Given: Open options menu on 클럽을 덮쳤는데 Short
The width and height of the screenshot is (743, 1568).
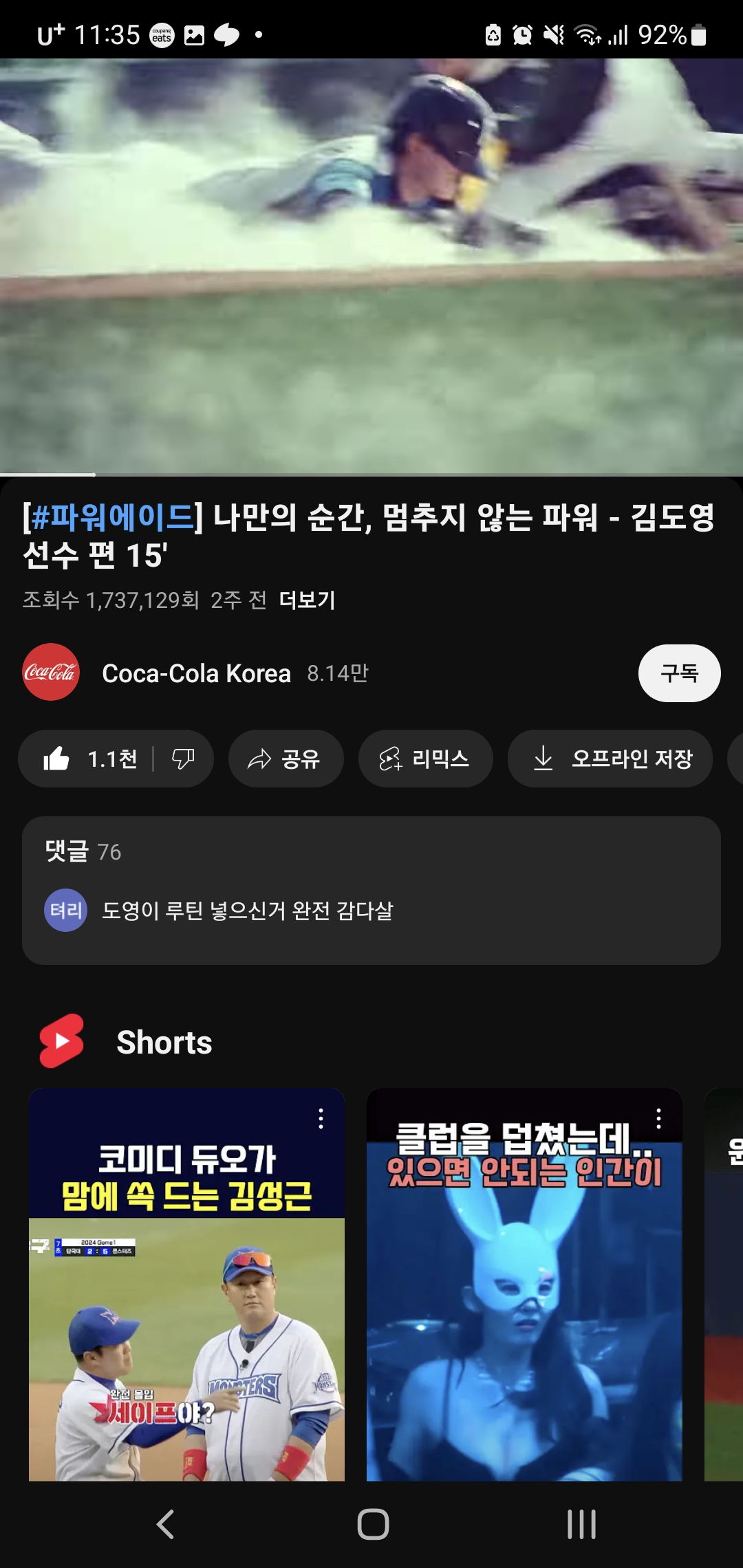Looking at the screenshot, I should pos(658,1119).
